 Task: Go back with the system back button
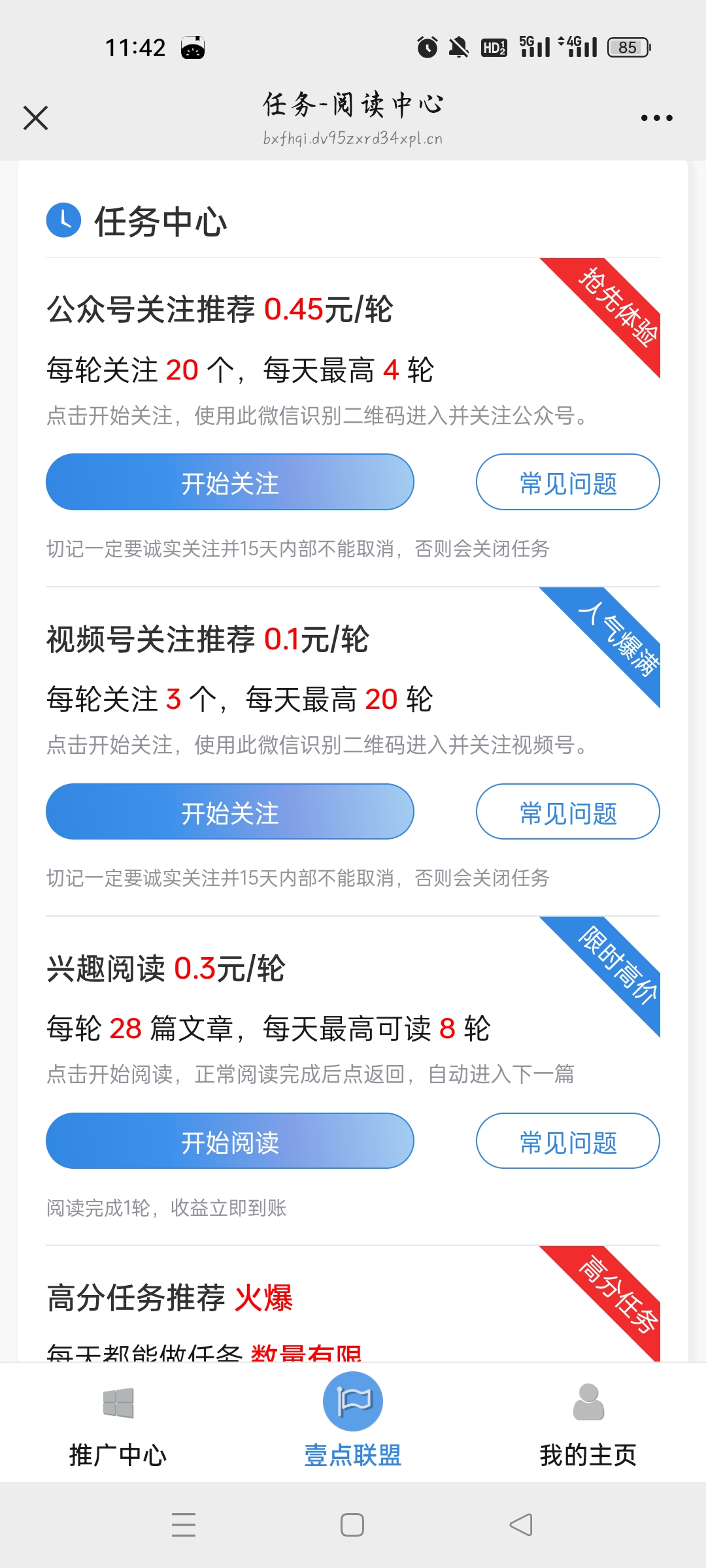coord(521,1525)
